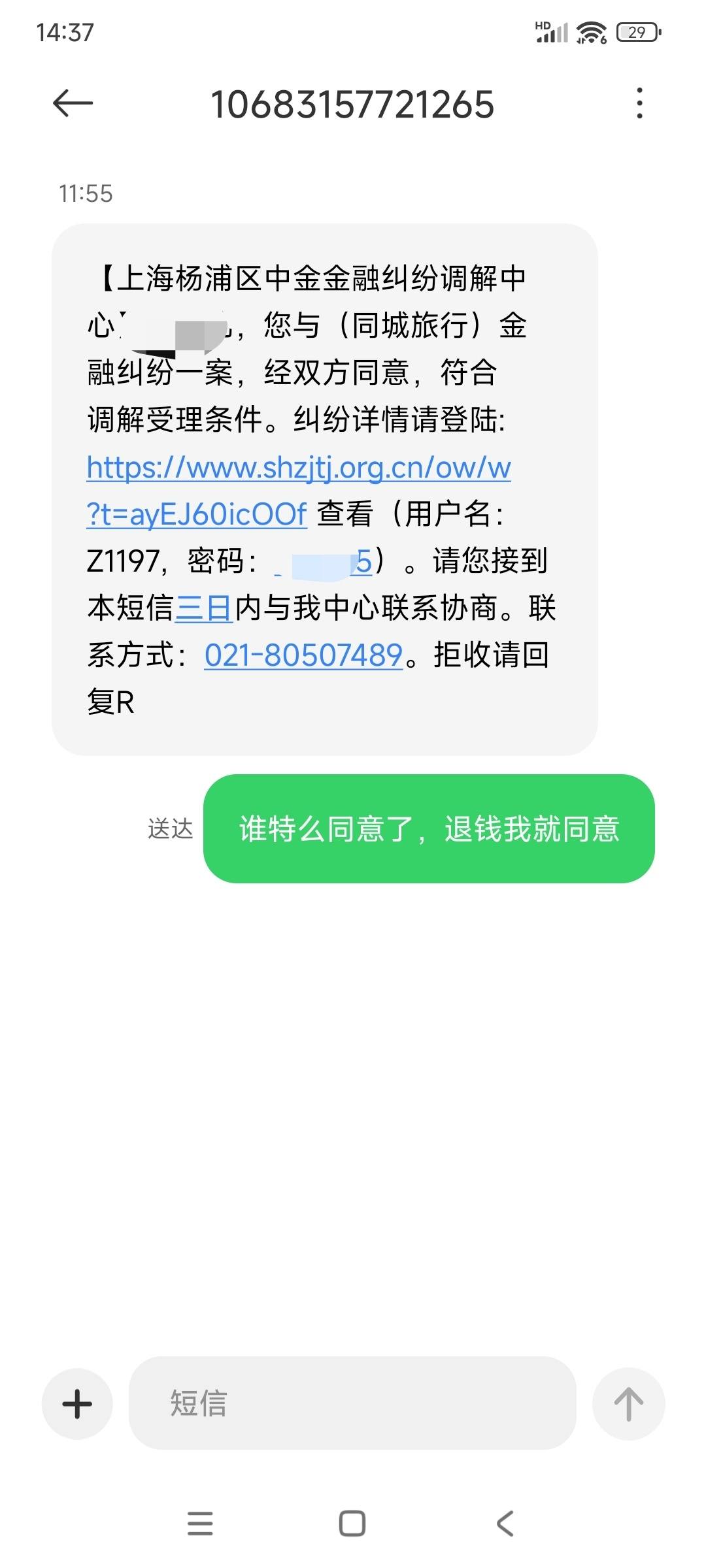Tap the underlined 三日 date link
This screenshot has height=1568, width=706.
point(203,608)
